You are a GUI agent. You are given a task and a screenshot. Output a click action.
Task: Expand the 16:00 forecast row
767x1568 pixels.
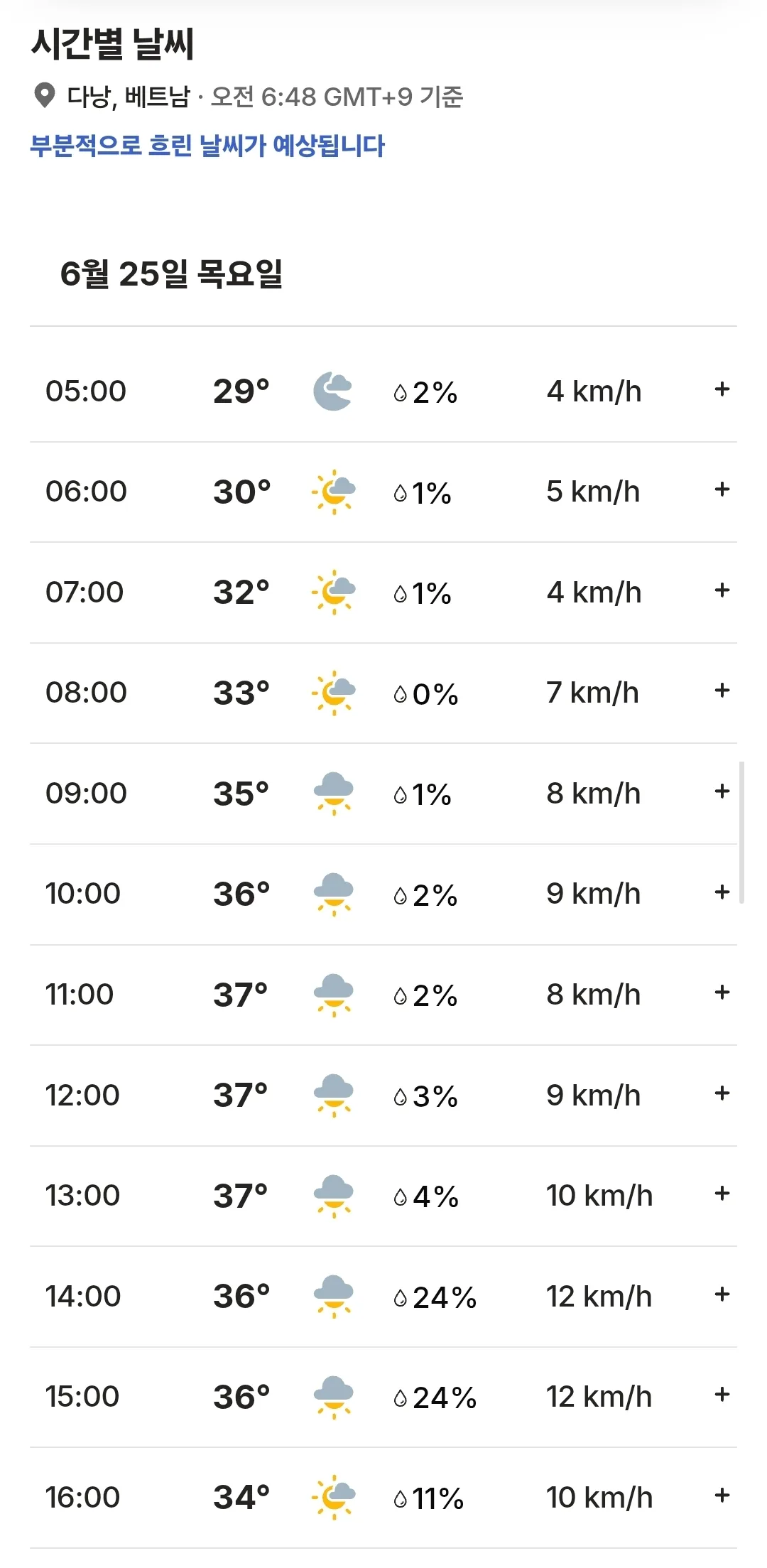722,1496
